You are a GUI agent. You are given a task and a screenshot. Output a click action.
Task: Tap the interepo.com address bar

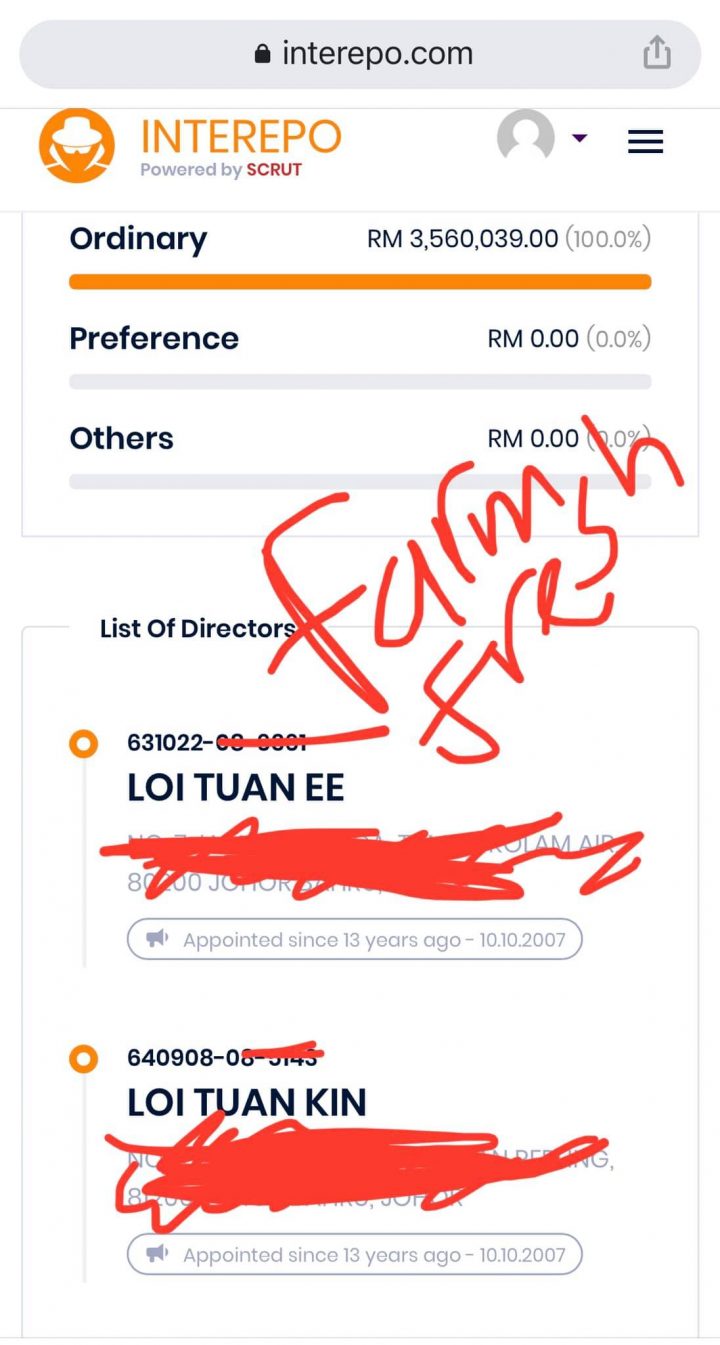[x=360, y=53]
